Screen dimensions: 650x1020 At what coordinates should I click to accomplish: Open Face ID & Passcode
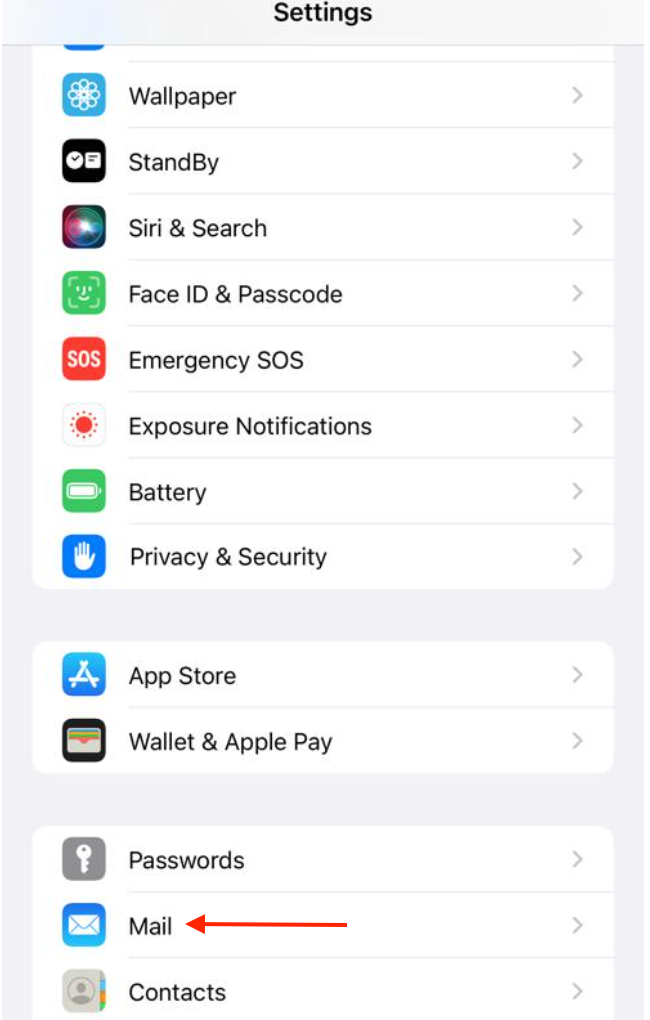pos(320,294)
